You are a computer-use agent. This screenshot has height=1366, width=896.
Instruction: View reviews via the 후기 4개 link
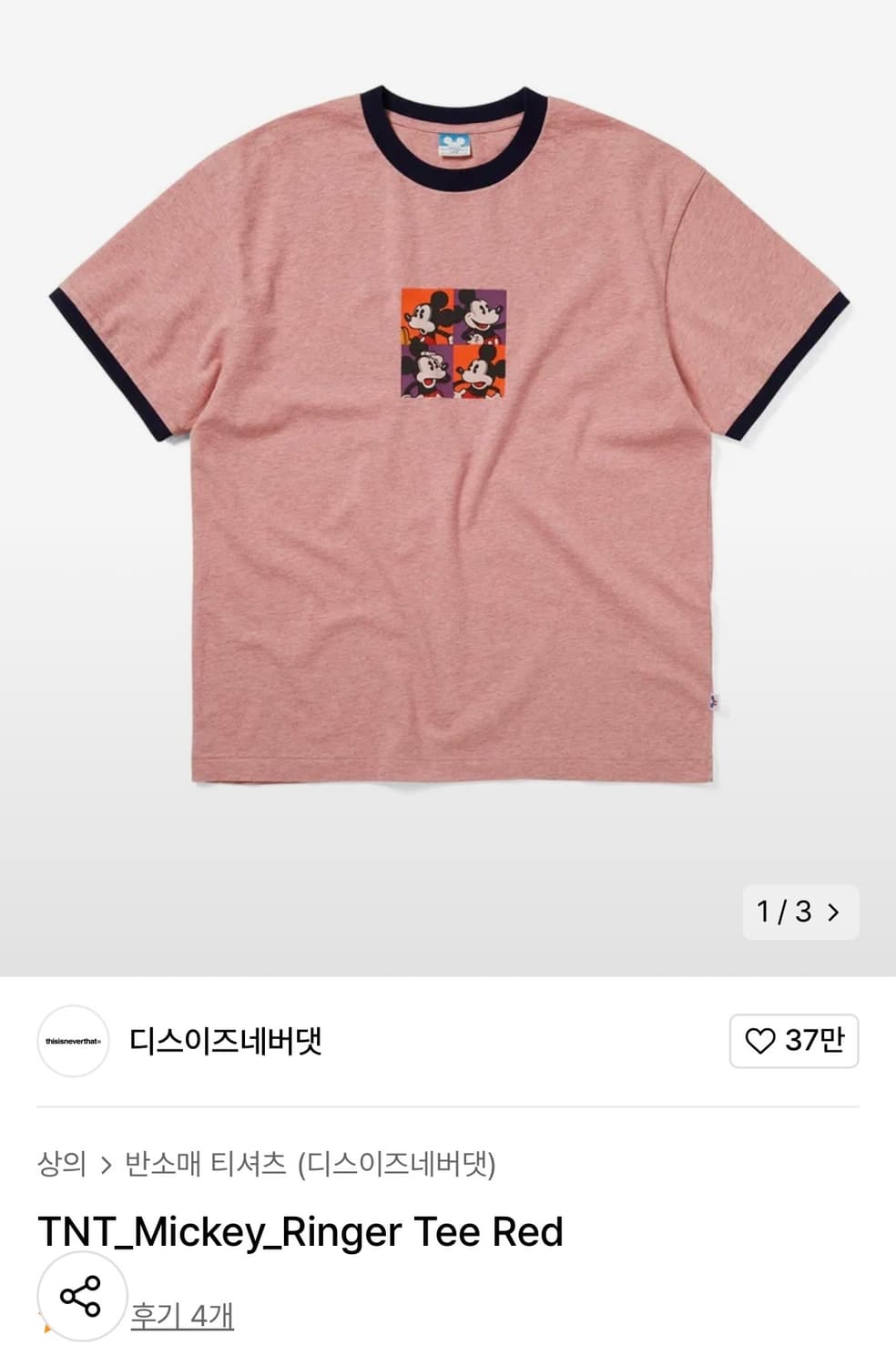point(183,1313)
